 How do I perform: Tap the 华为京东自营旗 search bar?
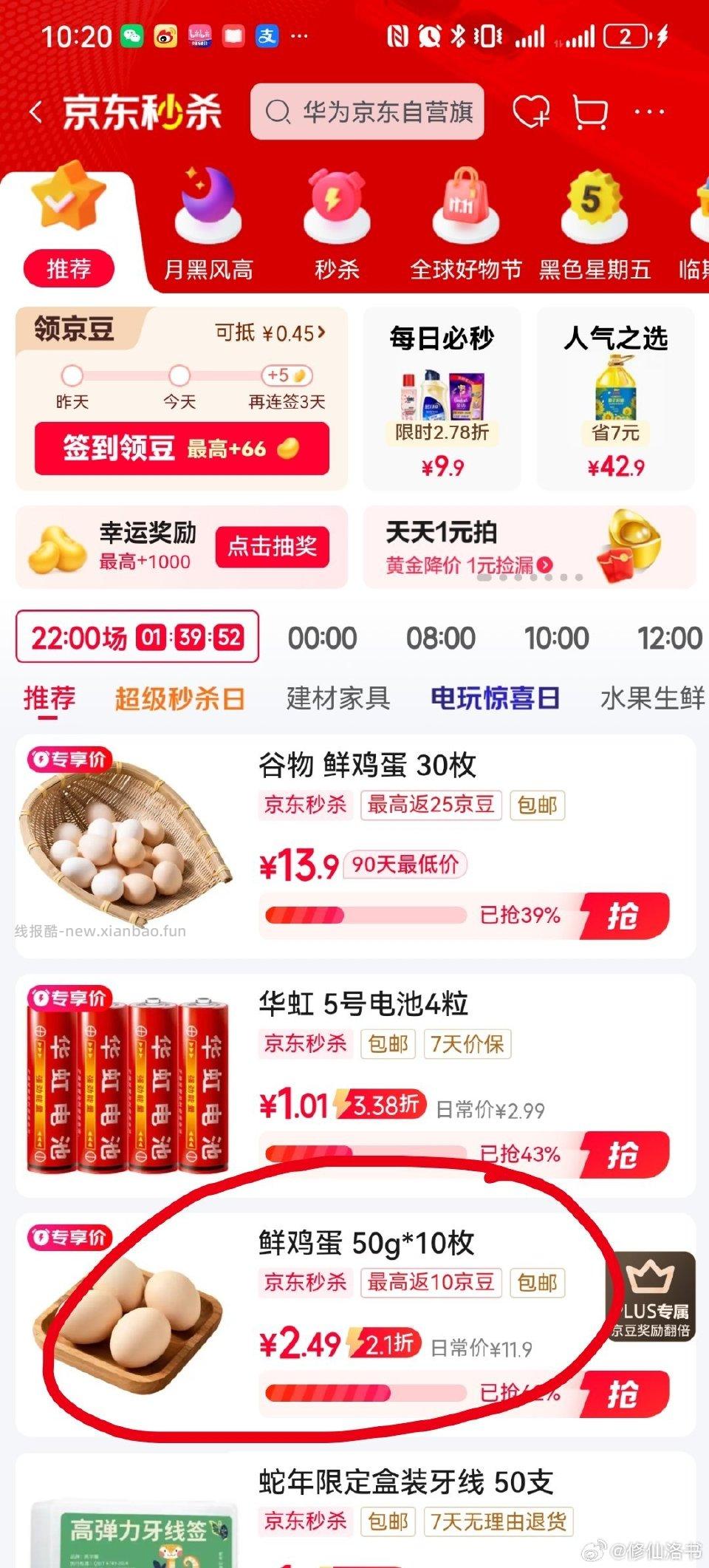point(369,112)
